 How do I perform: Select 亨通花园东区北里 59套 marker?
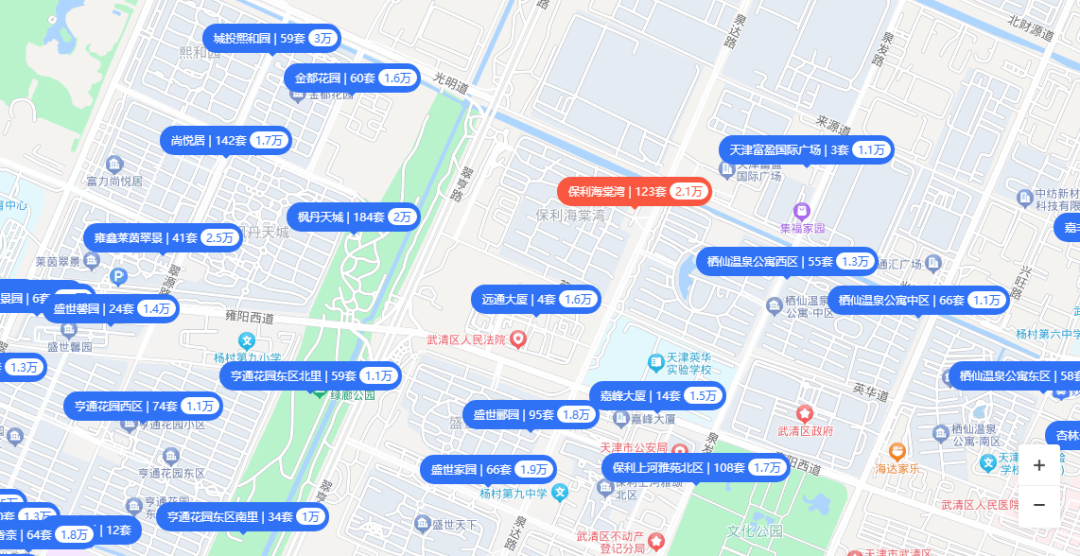310,376
